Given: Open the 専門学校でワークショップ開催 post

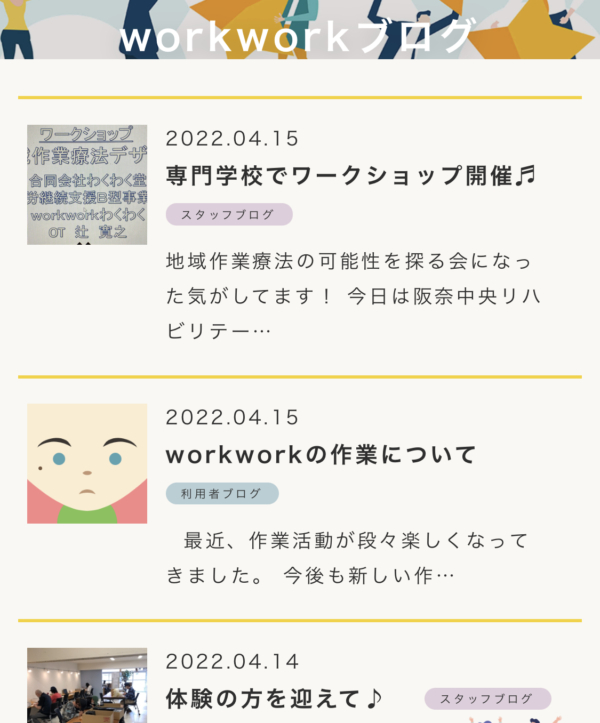Looking at the screenshot, I should coord(351,175).
